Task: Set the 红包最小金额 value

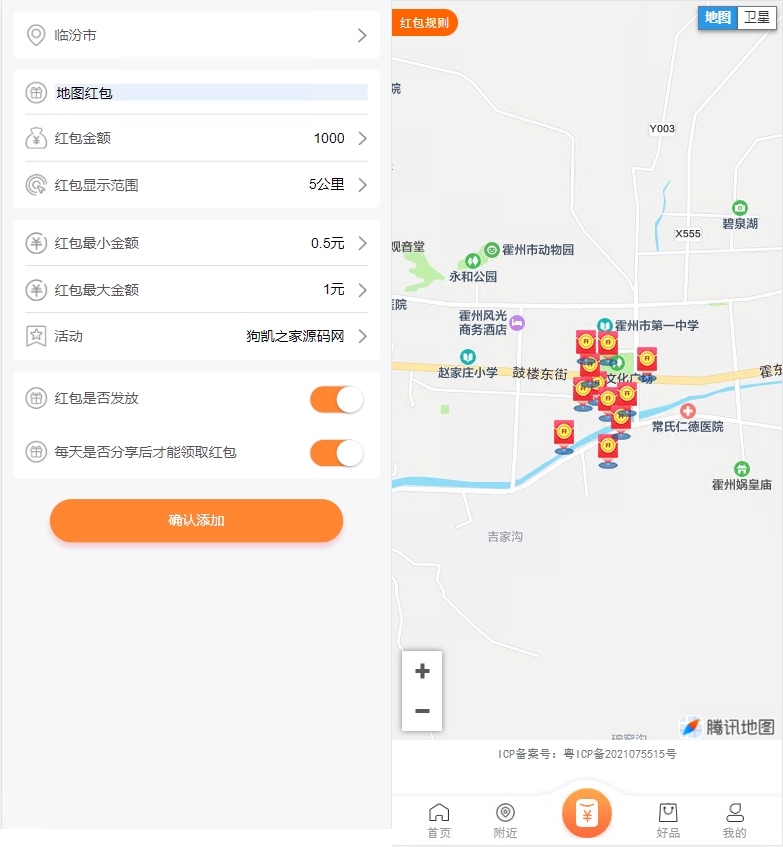Action: 196,243
